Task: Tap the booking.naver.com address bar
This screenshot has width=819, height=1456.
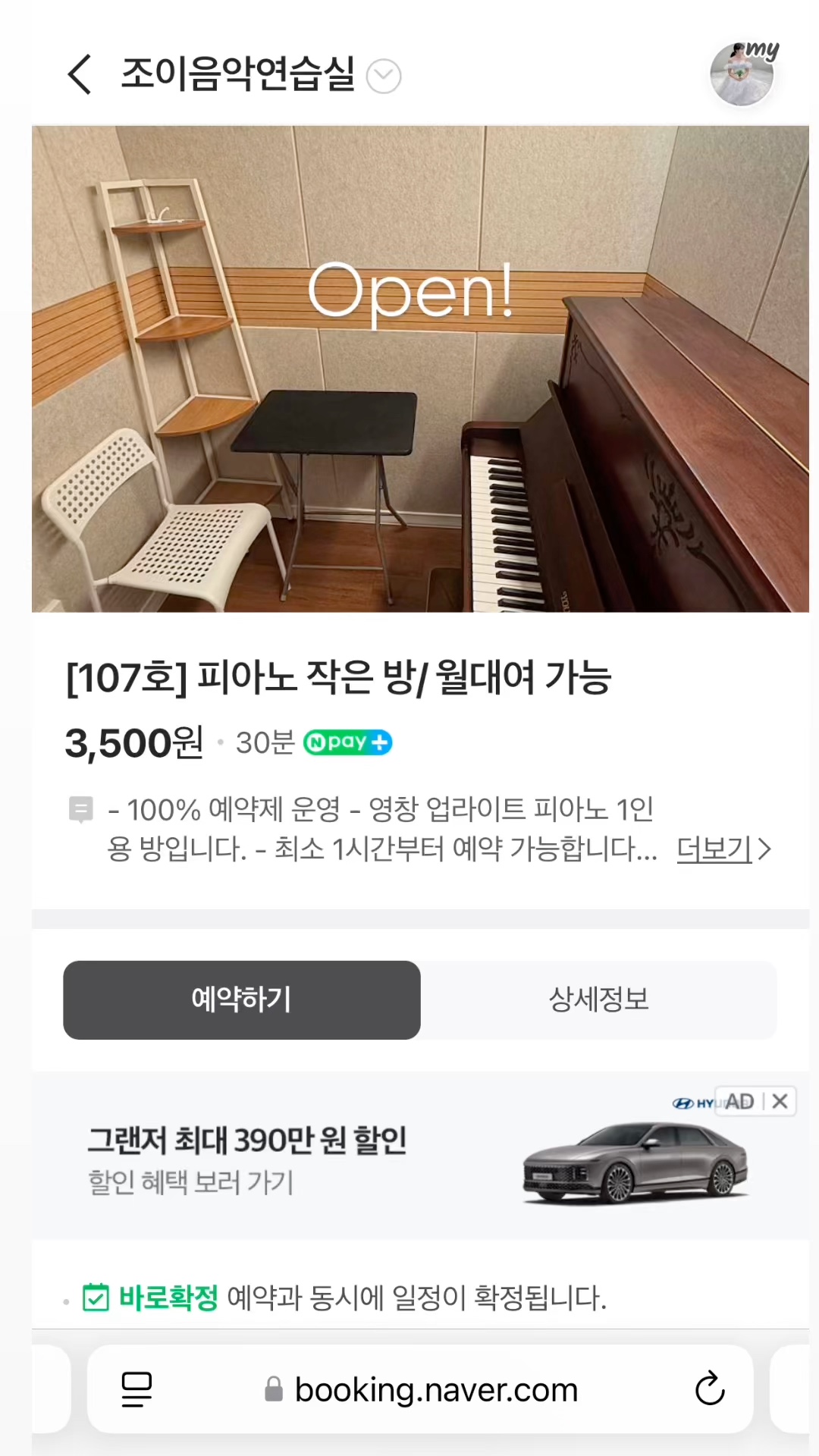Action: [435, 1389]
